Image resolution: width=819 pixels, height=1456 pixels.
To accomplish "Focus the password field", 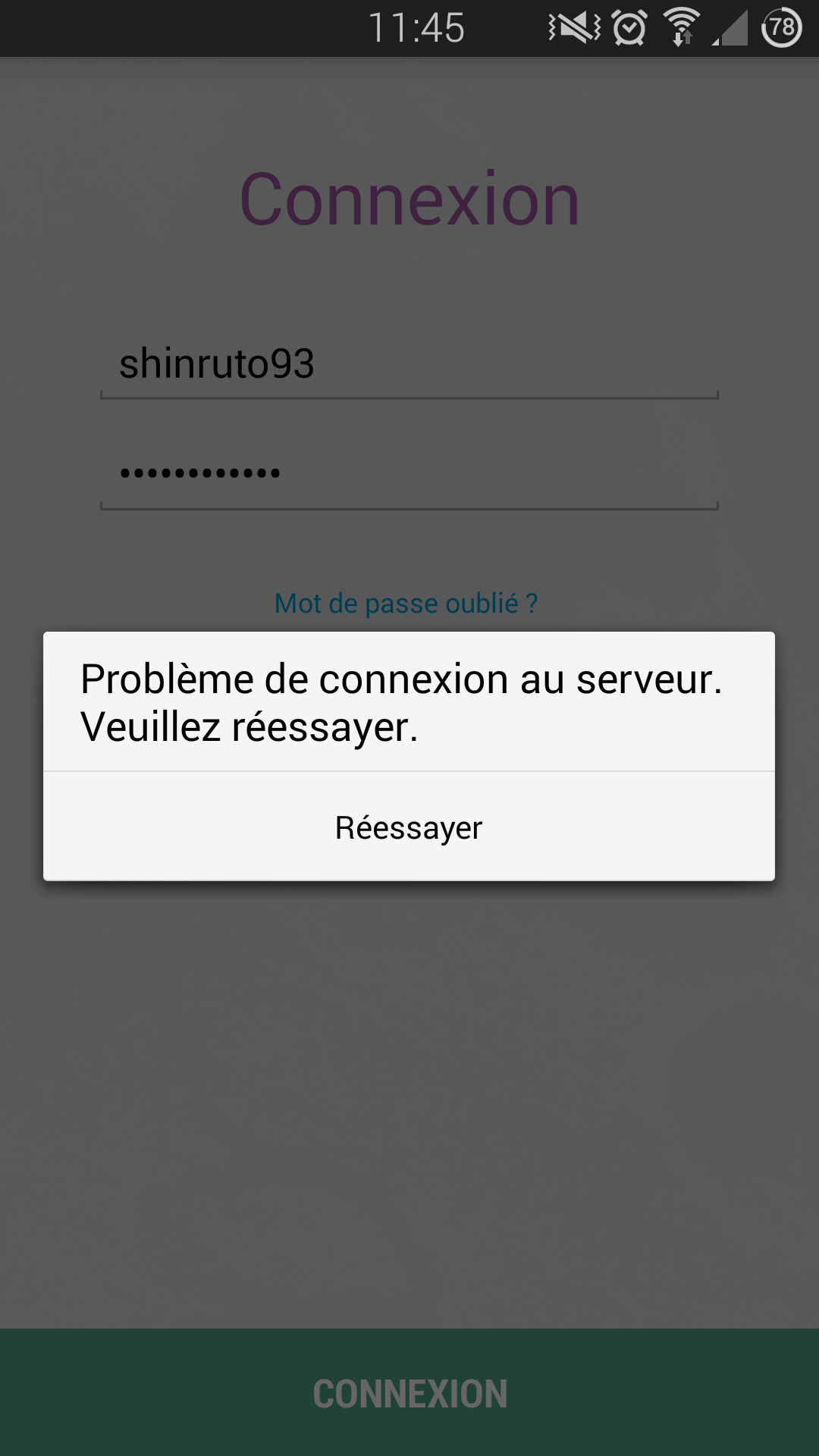I will click(x=409, y=475).
